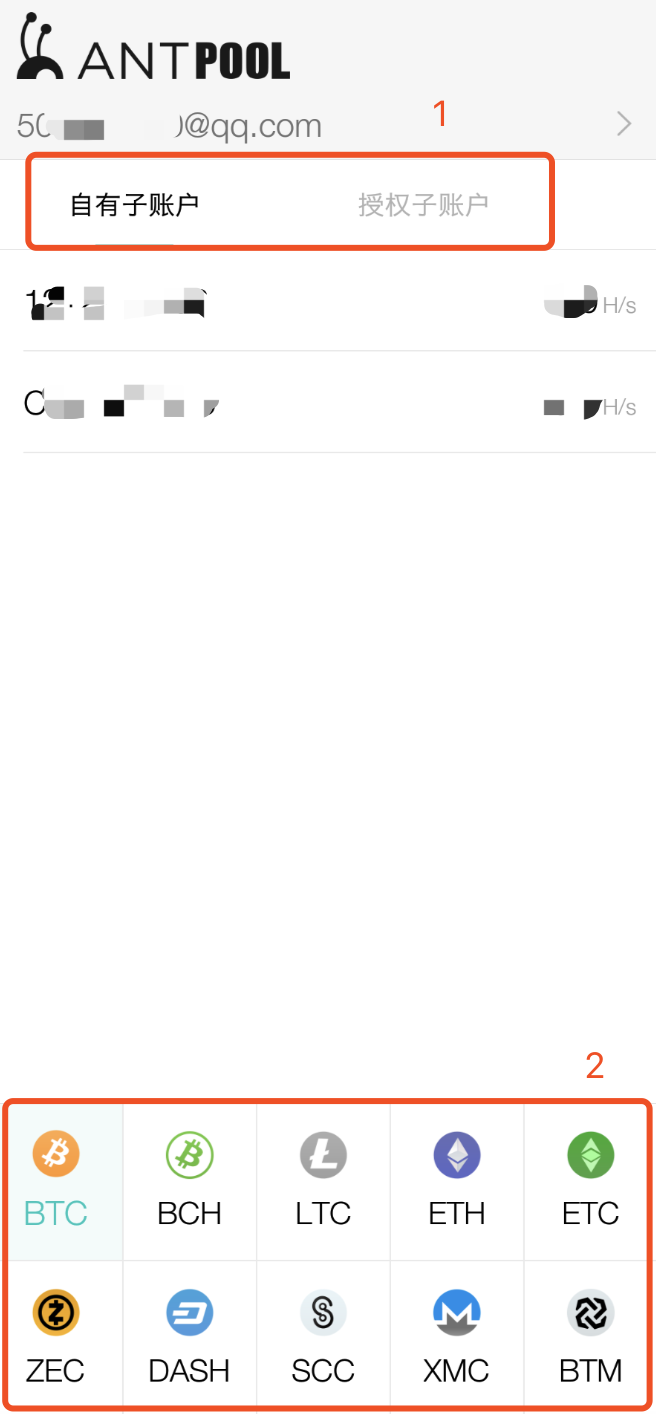Image resolution: width=656 pixels, height=1414 pixels.
Task: Select the BTC coin
Action: 56,1182
